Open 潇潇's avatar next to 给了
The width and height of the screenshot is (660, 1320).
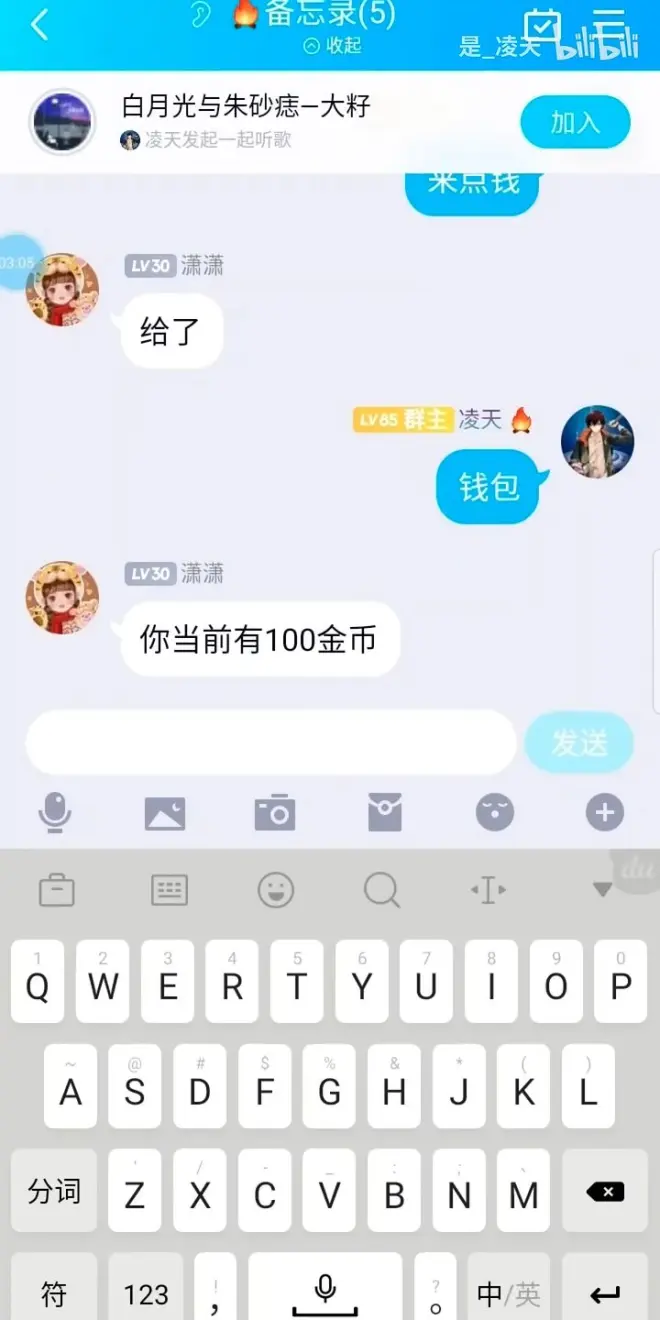click(x=62, y=290)
